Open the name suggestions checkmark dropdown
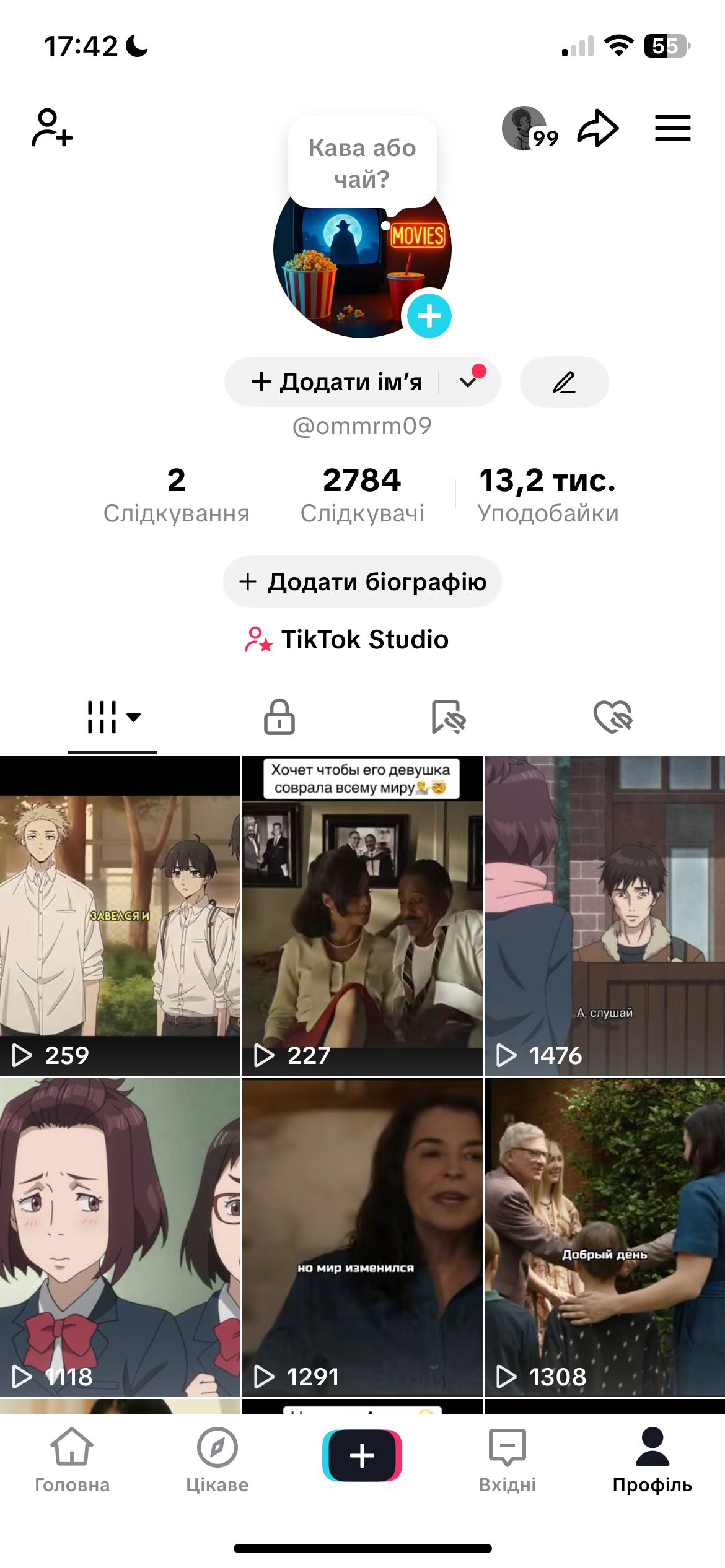This screenshot has width=725, height=1568. tap(469, 382)
